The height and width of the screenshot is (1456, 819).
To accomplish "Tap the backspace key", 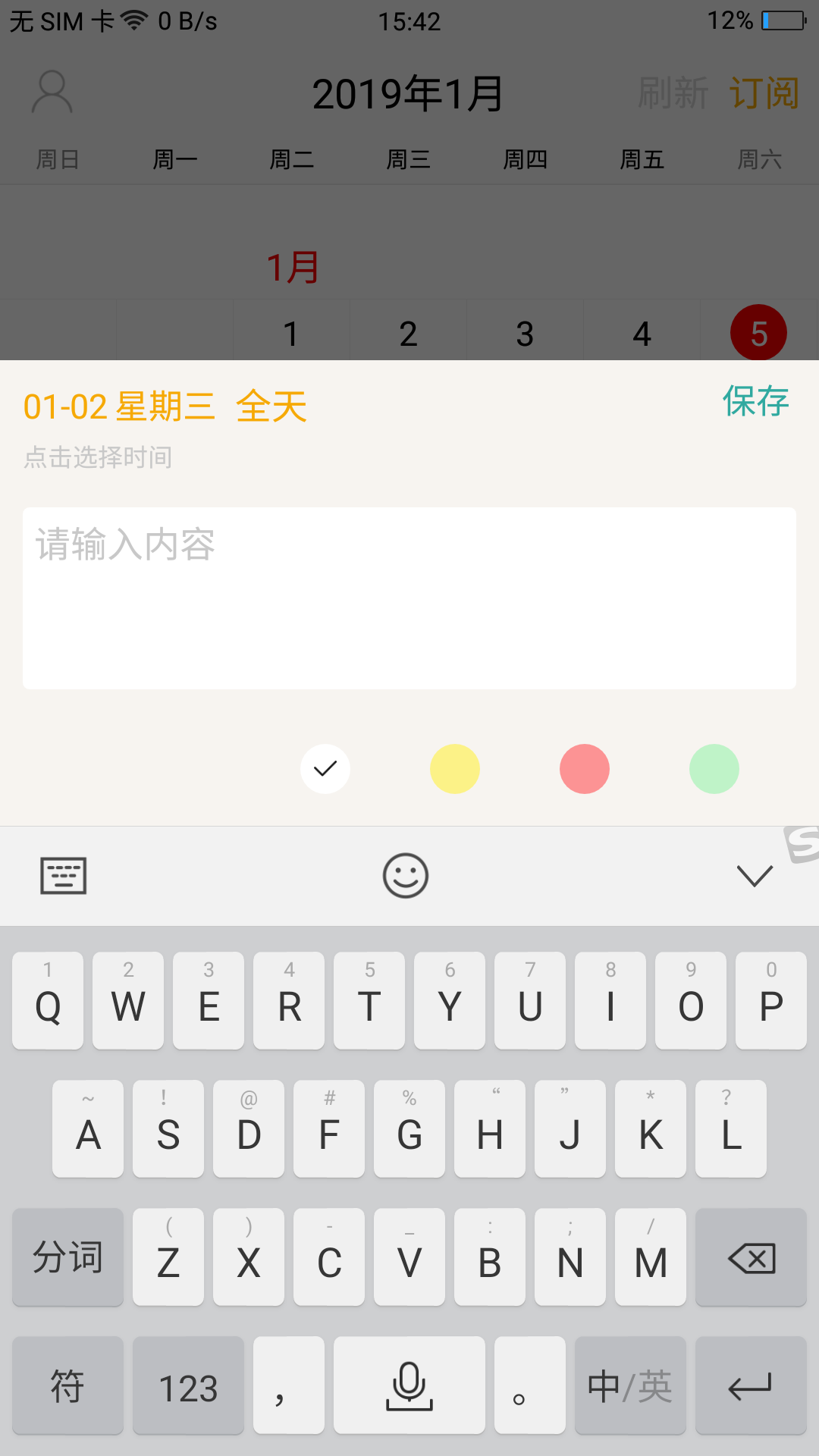I will 751,1258.
